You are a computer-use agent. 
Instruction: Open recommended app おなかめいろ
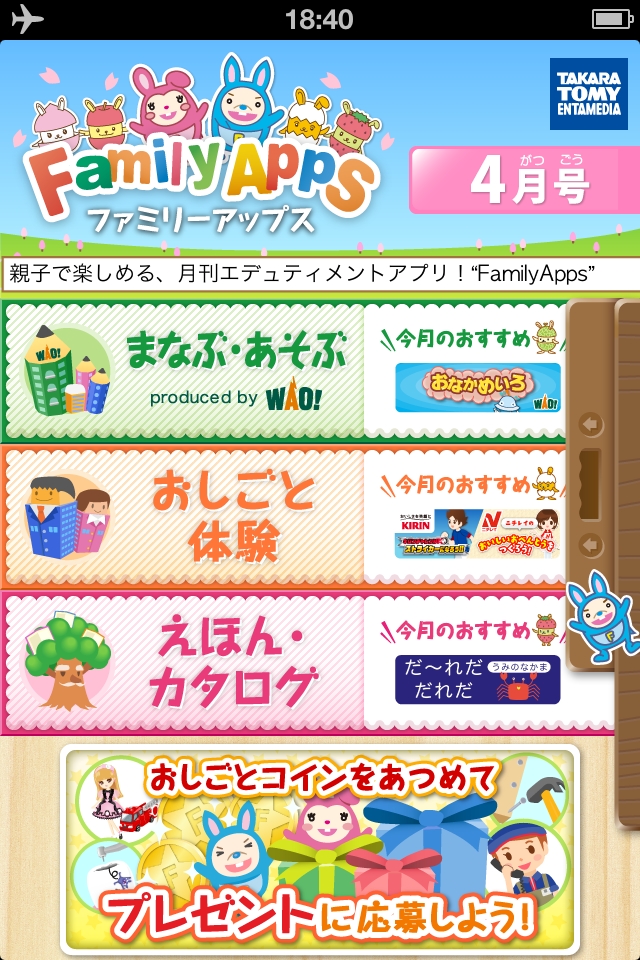478,387
